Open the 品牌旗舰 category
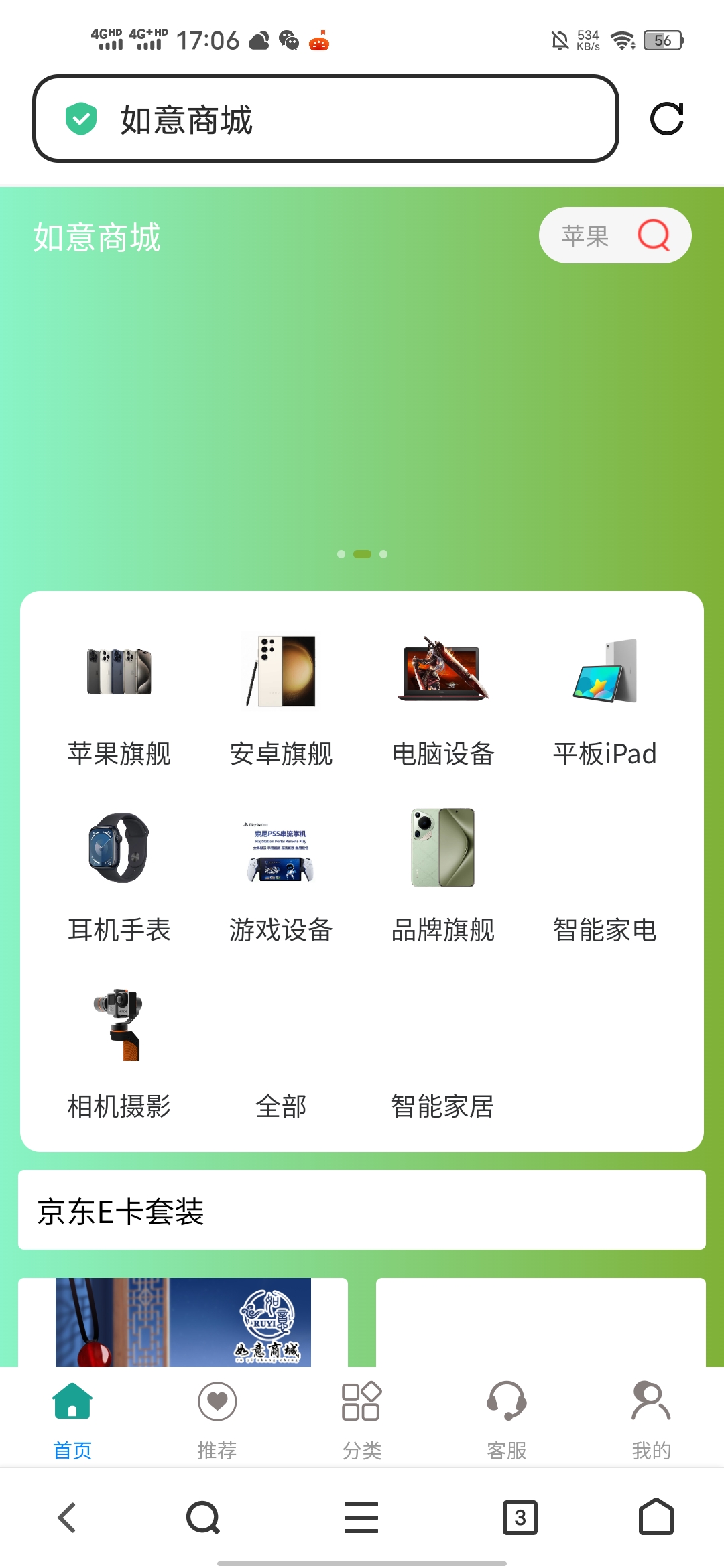The width and height of the screenshot is (724, 1568). 443,876
